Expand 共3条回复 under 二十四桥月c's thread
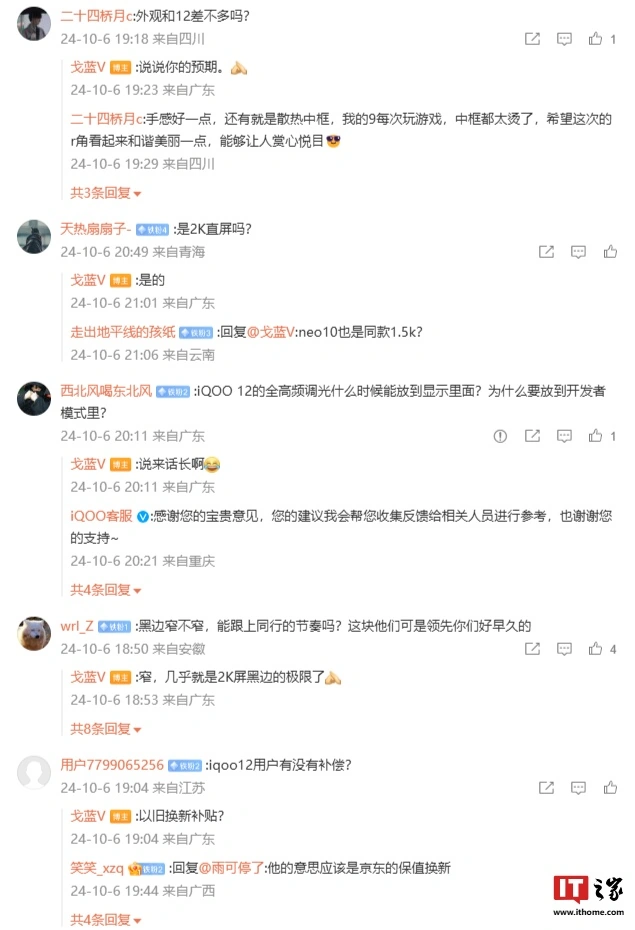The image size is (635, 930). click(x=106, y=192)
